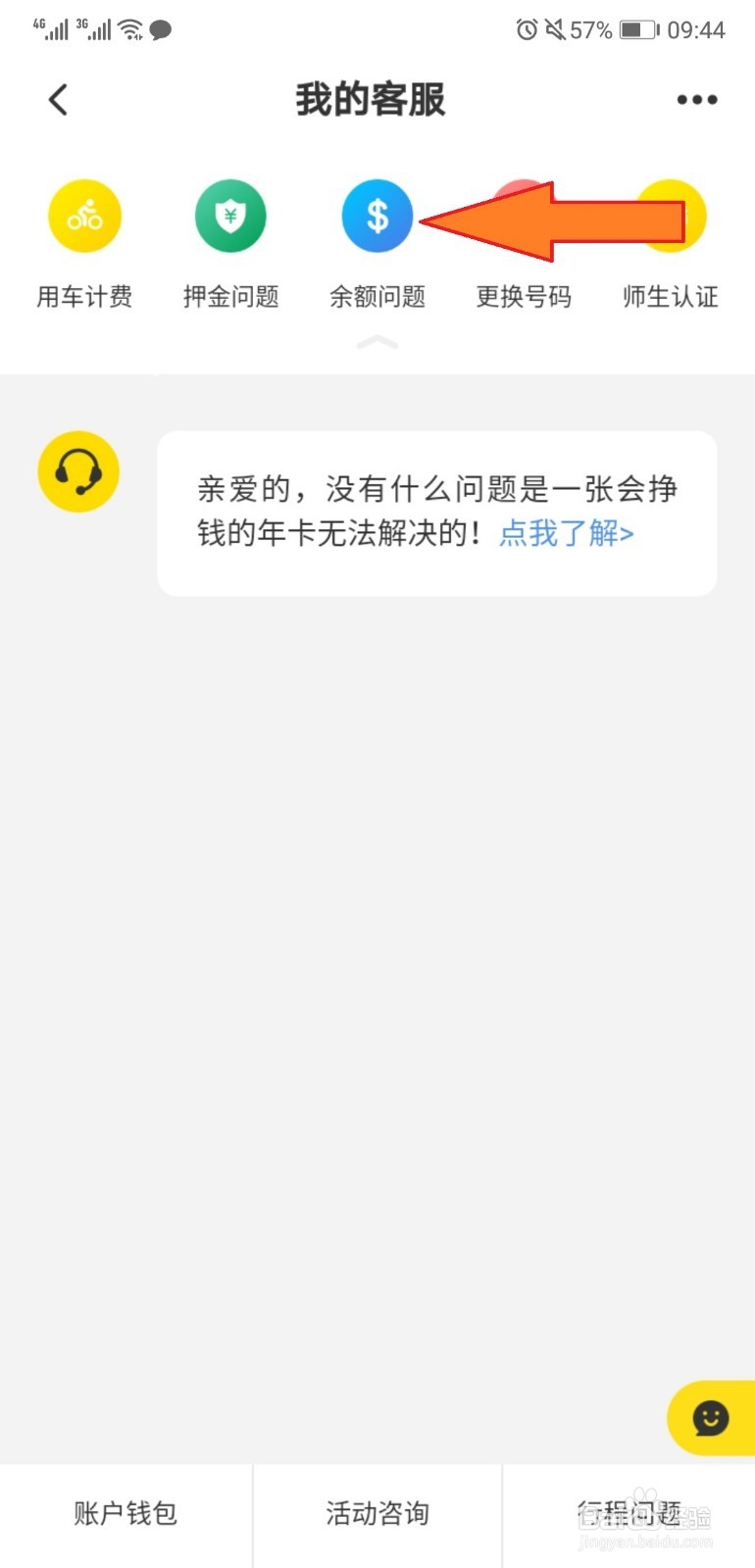Screen dimensions: 755x1568
Task: Tap the chat message bubble about the 年卡
Action: 438,512
